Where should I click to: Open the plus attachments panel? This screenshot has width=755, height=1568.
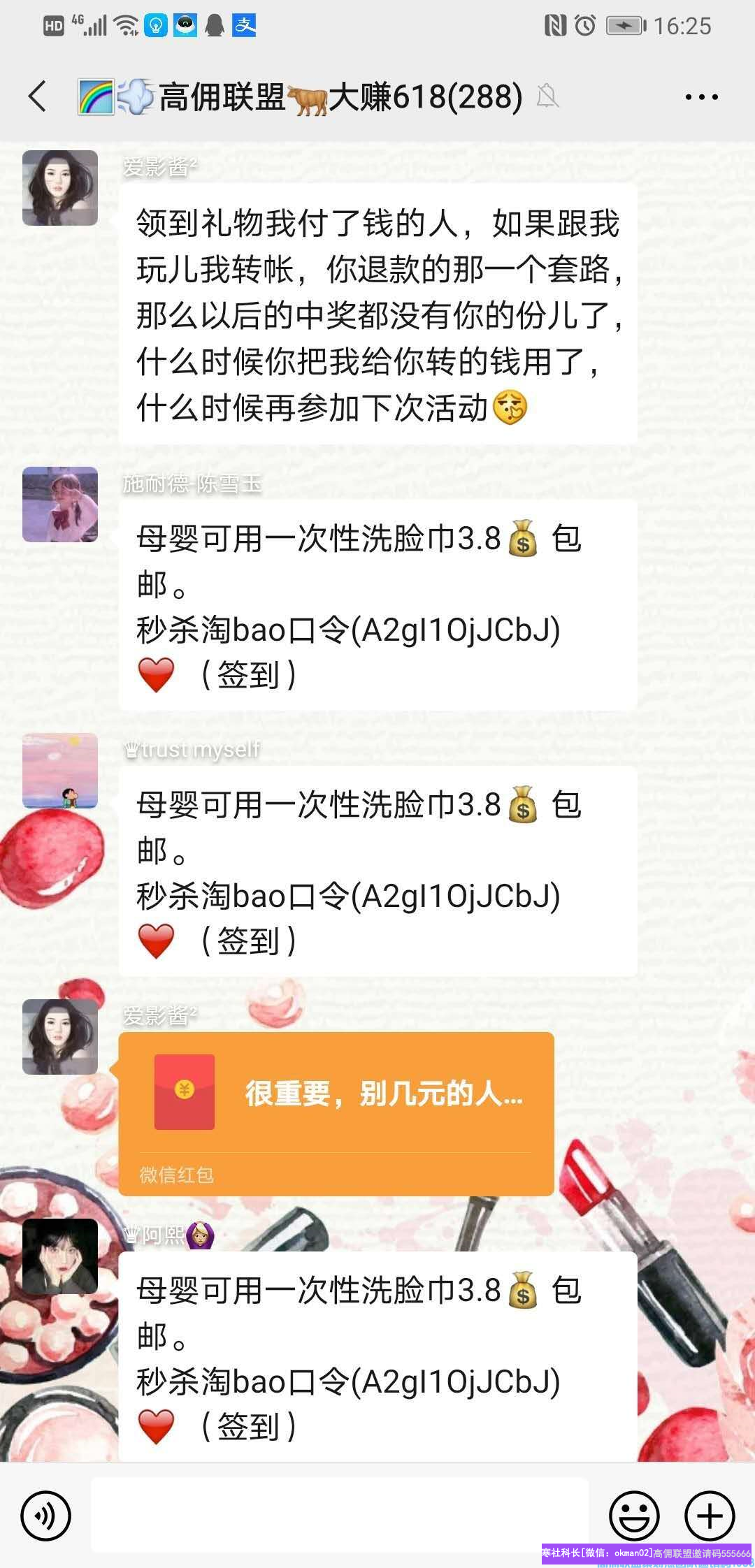[709, 1516]
